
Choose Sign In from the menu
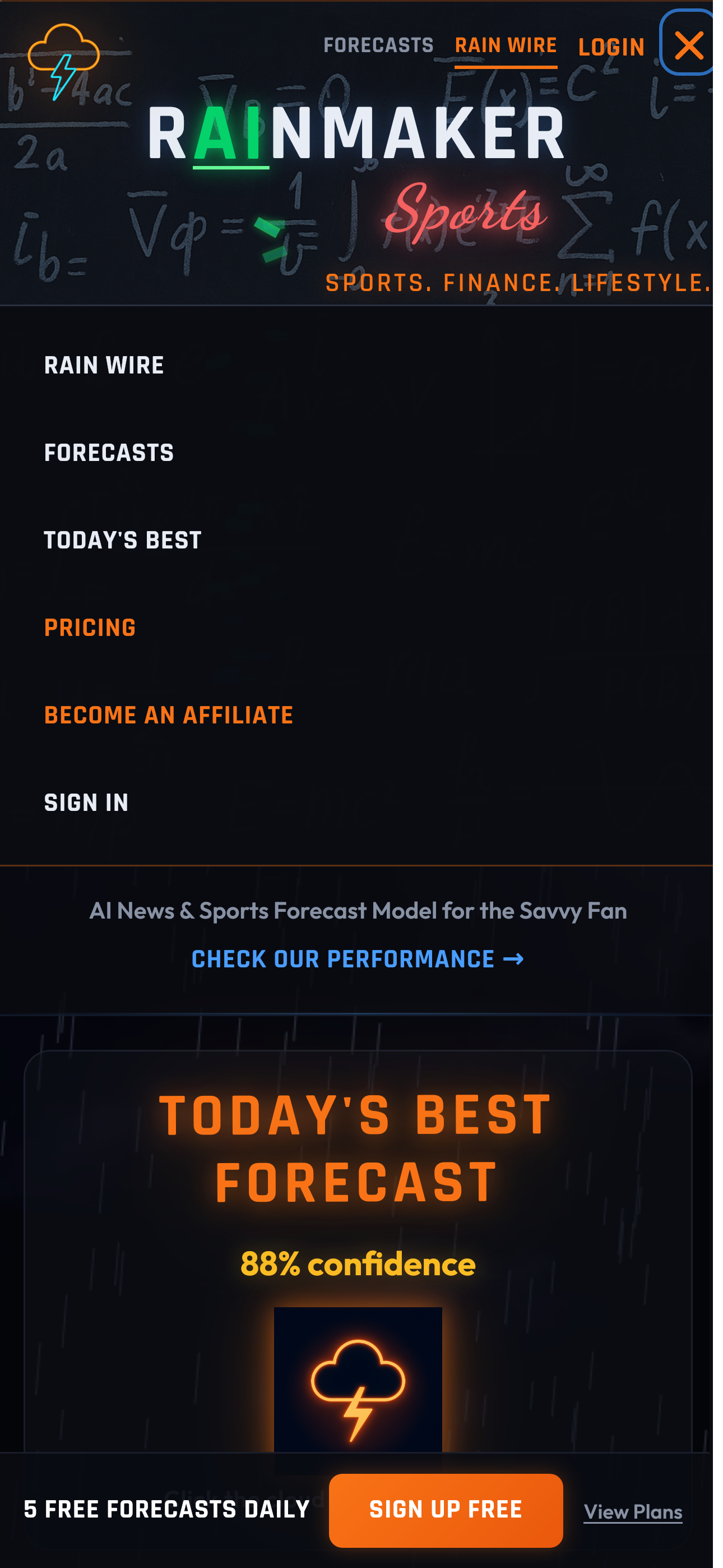pyautogui.click(x=86, y=803)
